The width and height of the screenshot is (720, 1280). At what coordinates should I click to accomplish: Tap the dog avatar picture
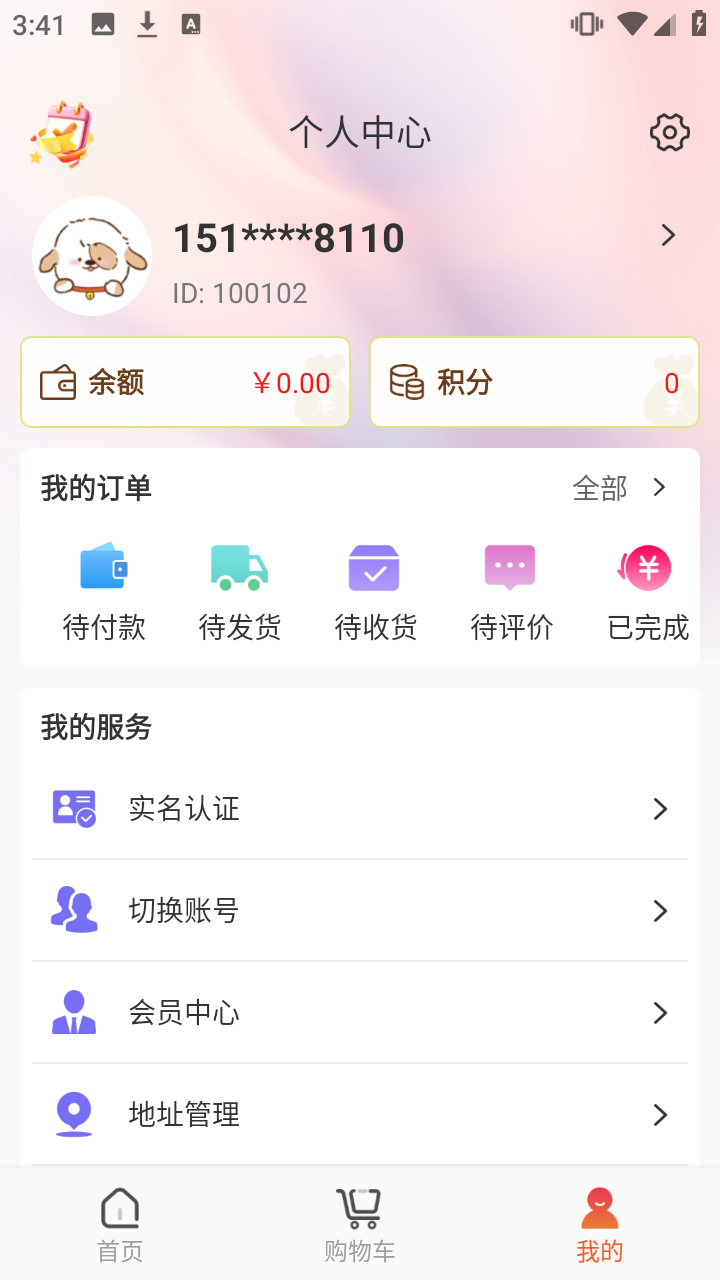point(91,256)
